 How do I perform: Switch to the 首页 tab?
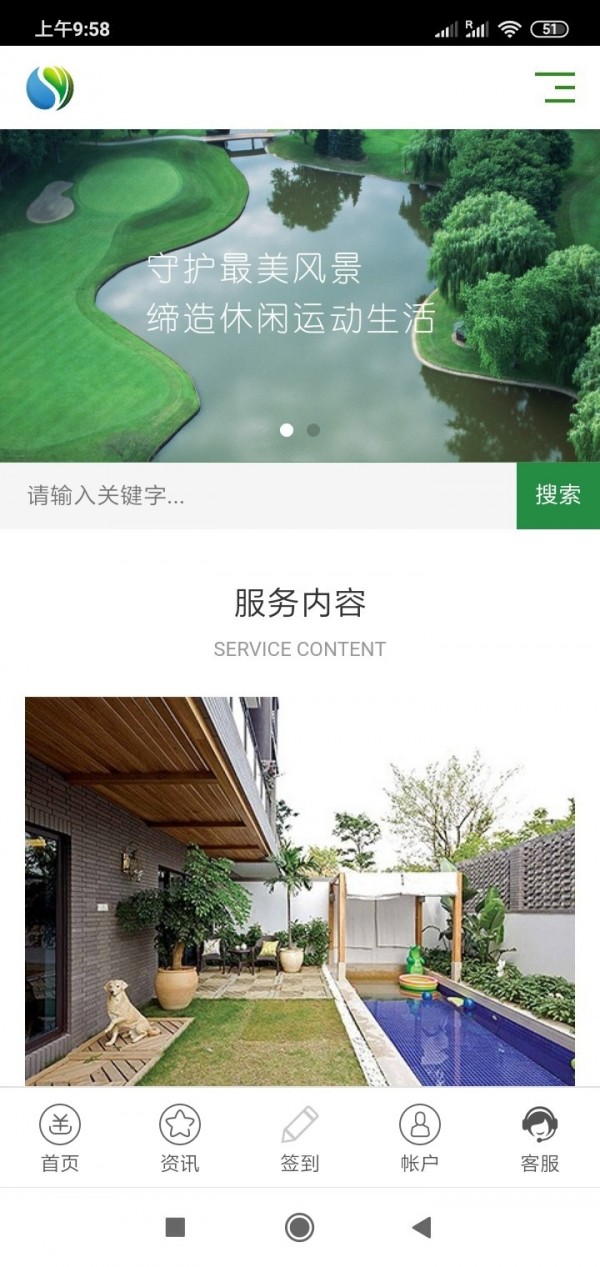click(x=60, y=1138)
